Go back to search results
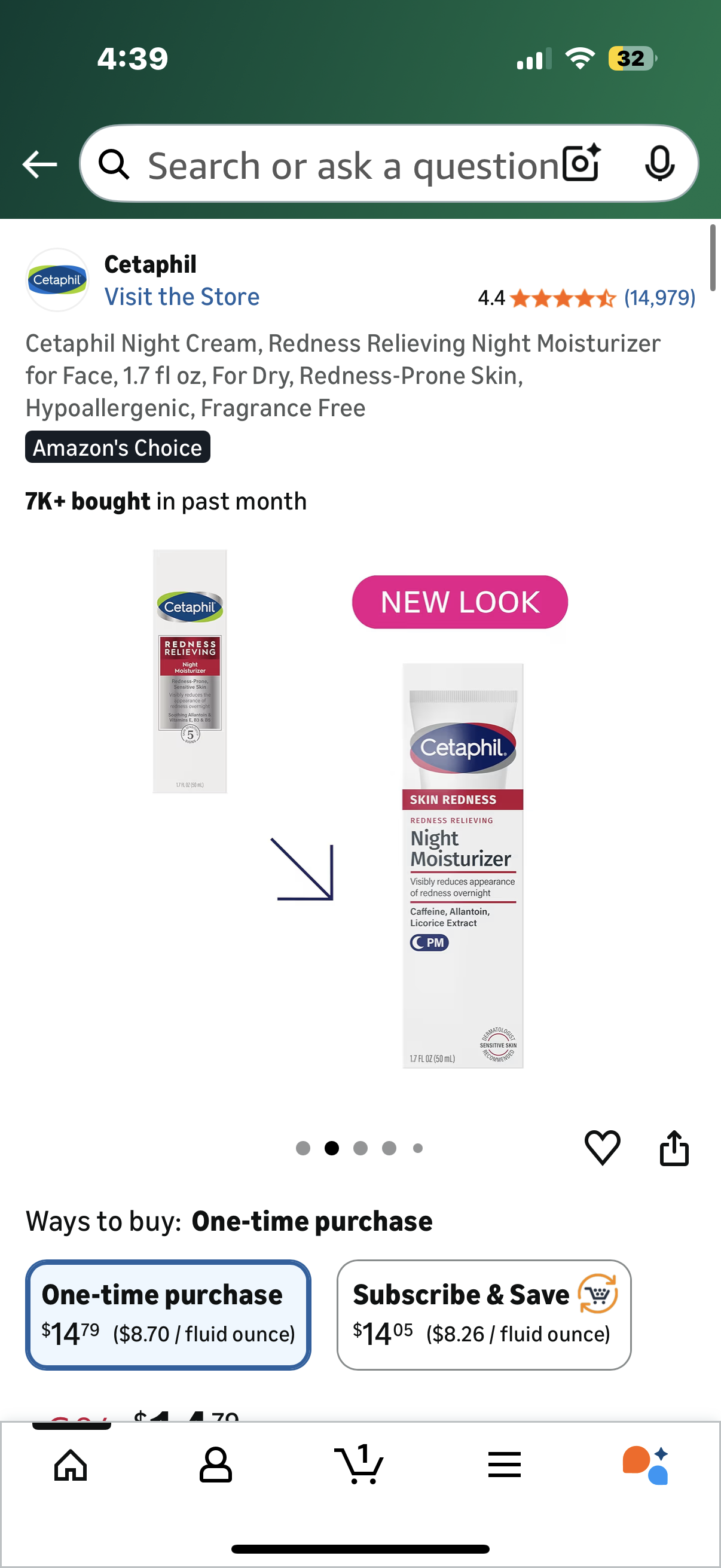Screen dimensions: 721x1568 38,163
